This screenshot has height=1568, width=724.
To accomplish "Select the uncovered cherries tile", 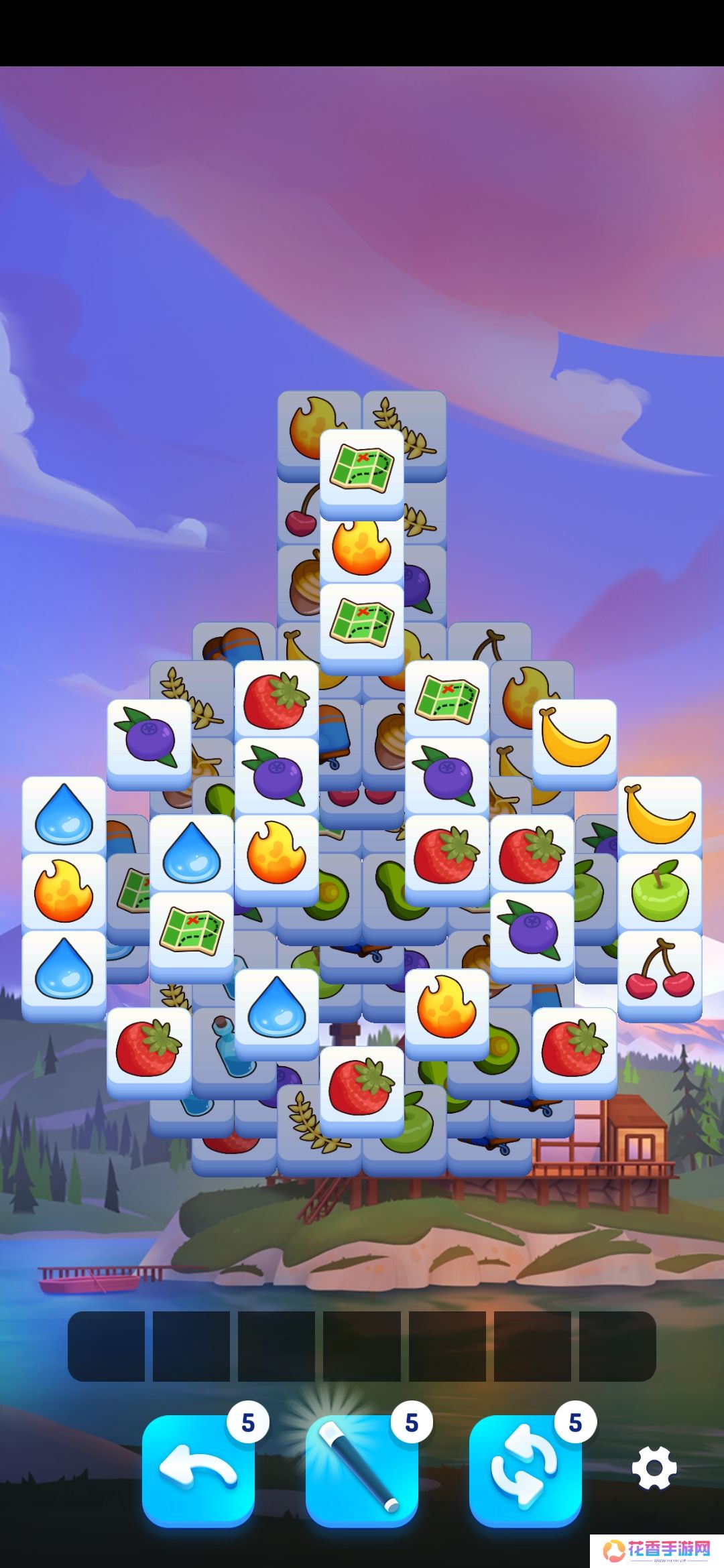I will [x=660, y=970].
